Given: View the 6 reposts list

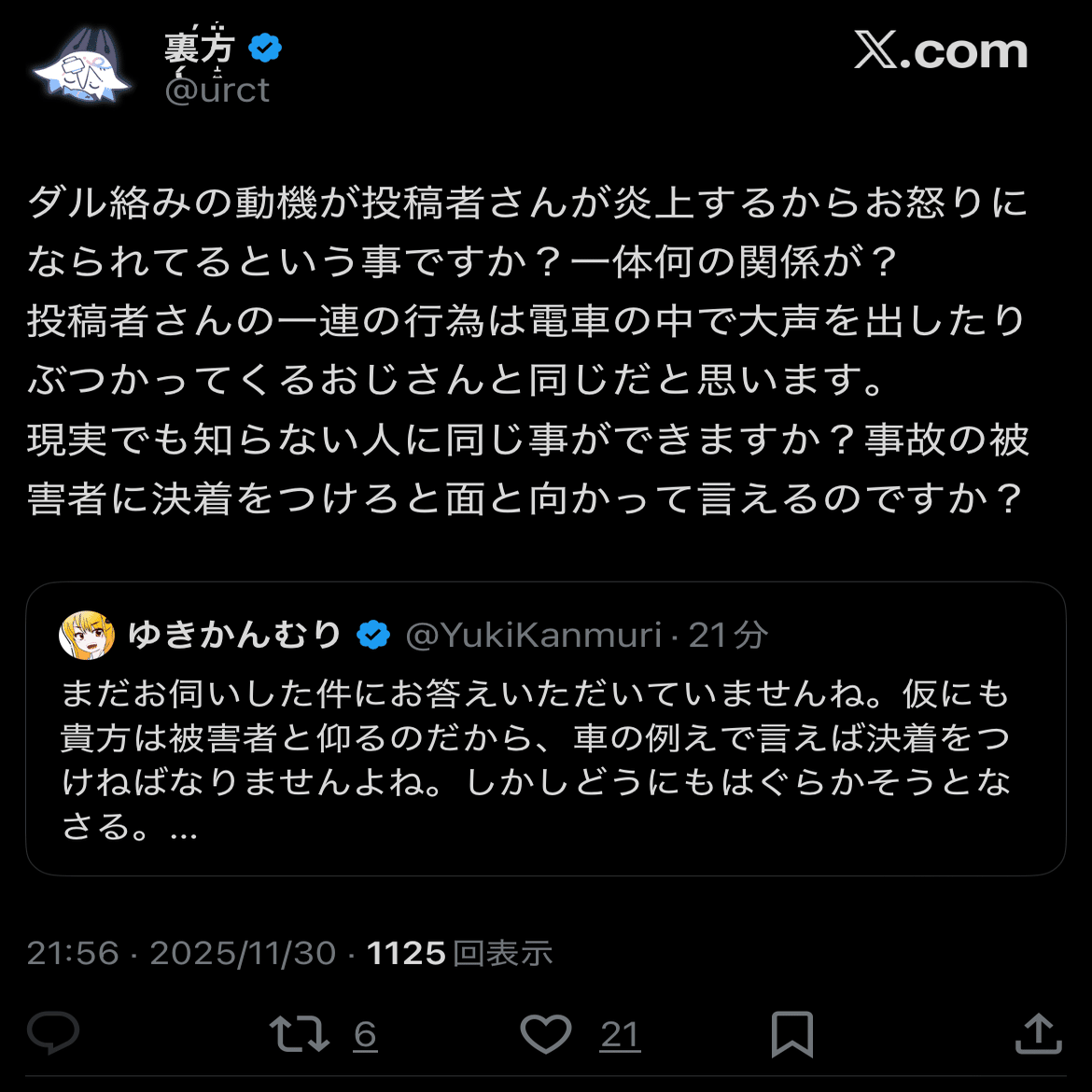Looking at the screenshot, I should pyautogui.click(x=366, y=1034).
